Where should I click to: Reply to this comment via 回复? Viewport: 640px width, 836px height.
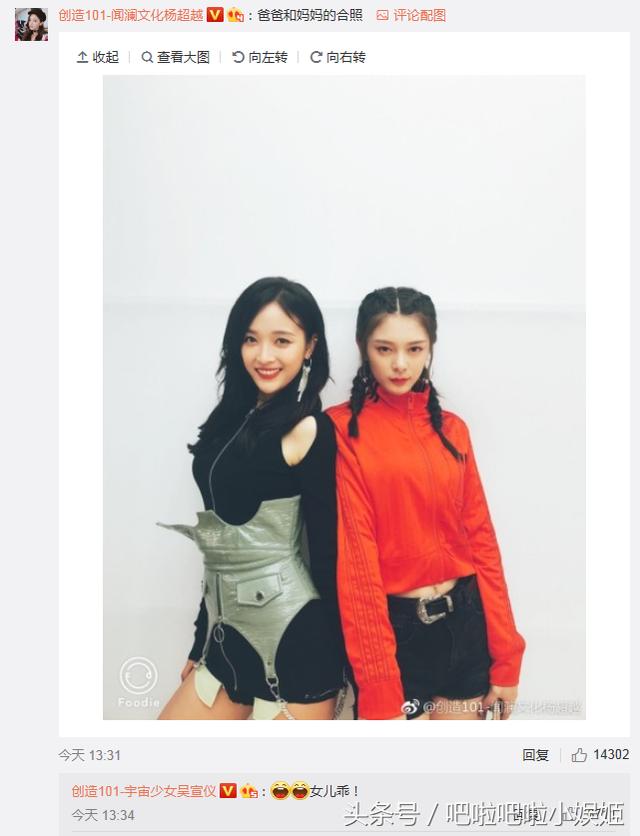(535, 755)
